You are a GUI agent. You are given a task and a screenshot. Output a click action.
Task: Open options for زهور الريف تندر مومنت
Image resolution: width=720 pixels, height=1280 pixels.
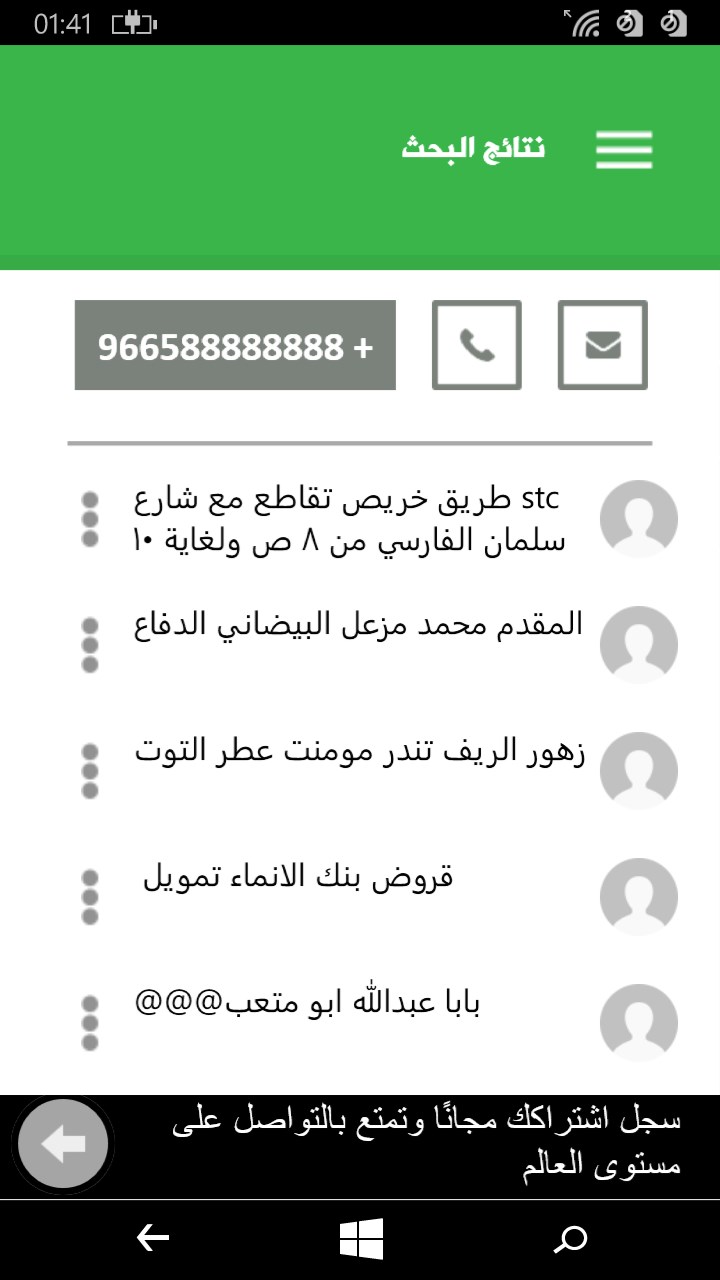(90, 771)
